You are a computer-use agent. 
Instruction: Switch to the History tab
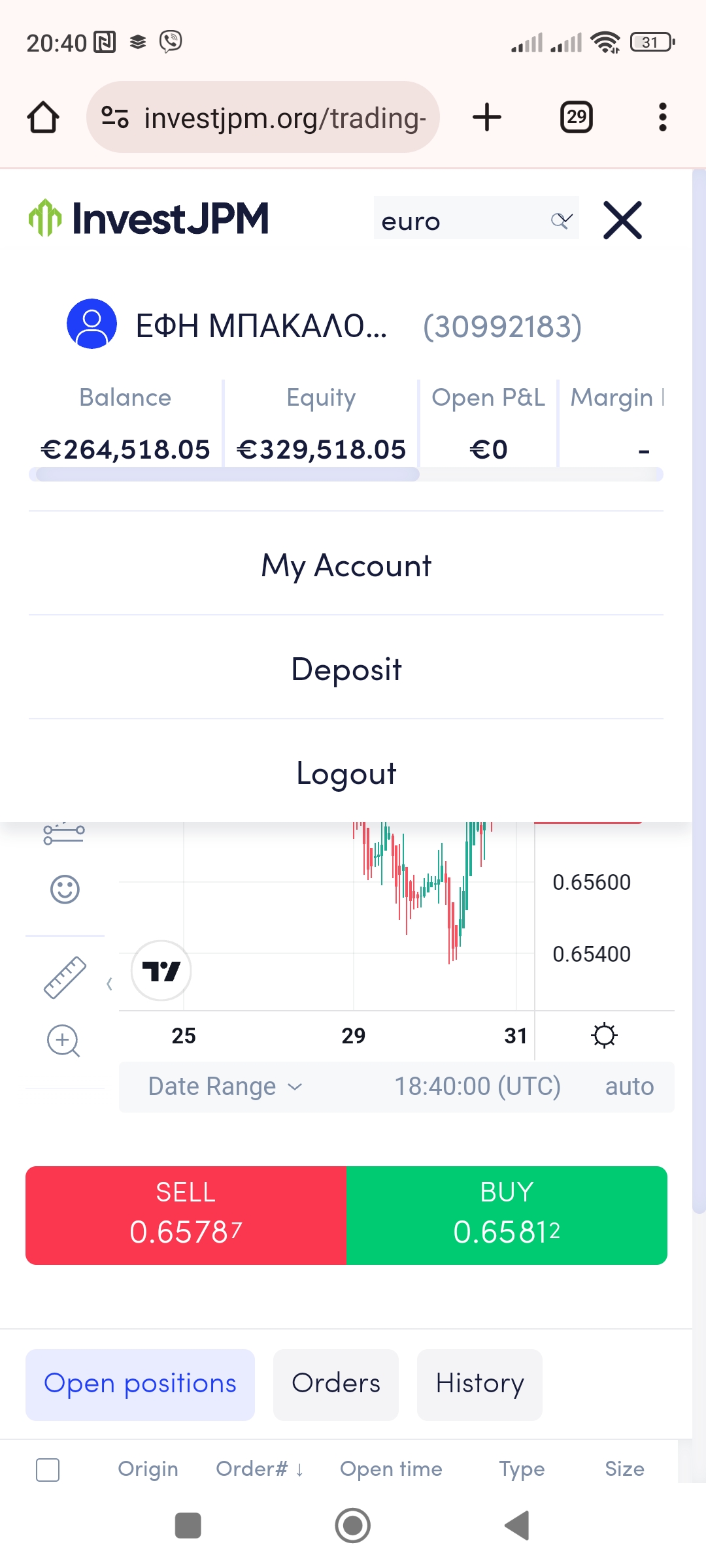coord(479,1384)
